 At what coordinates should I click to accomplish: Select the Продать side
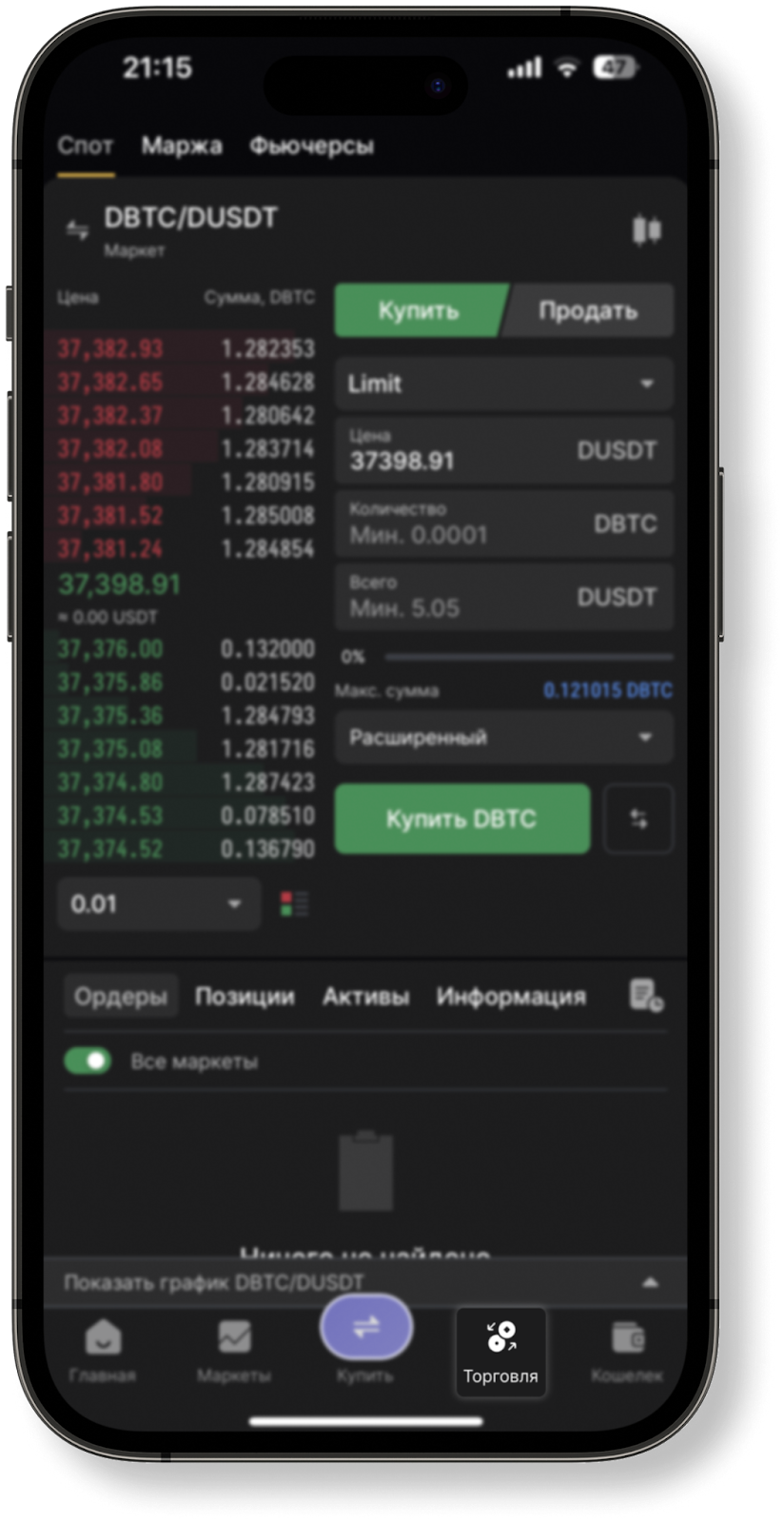[x=588, y=310]
